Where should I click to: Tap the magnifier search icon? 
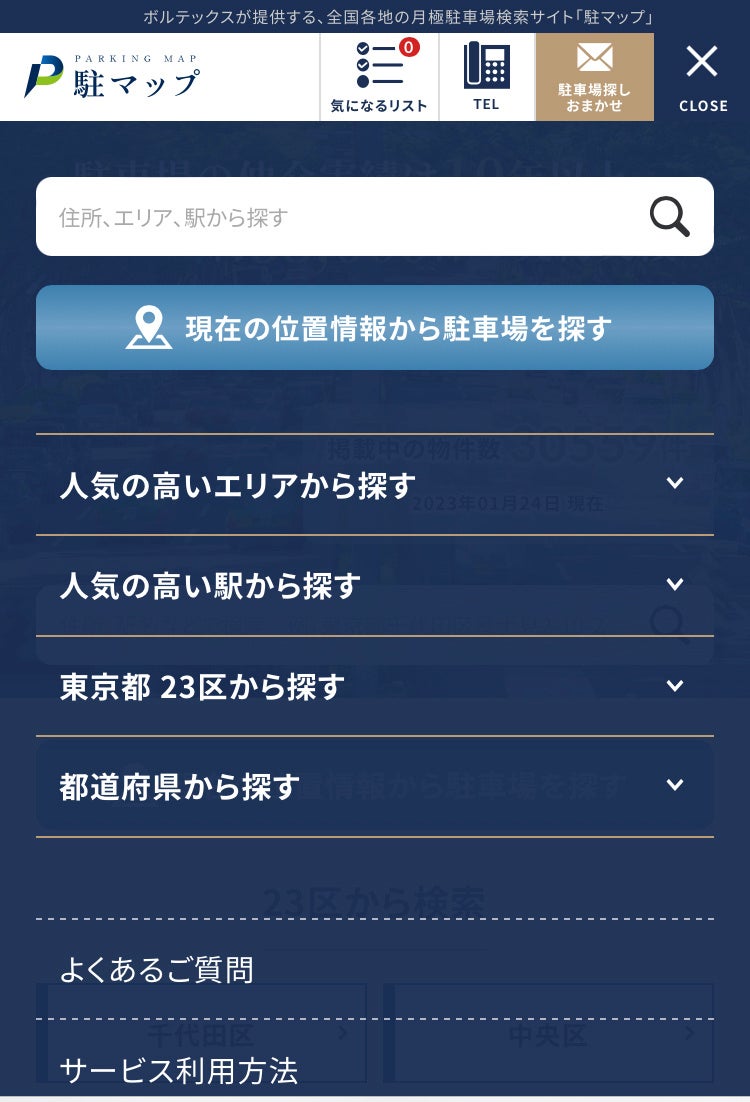(x=669, y=216)
